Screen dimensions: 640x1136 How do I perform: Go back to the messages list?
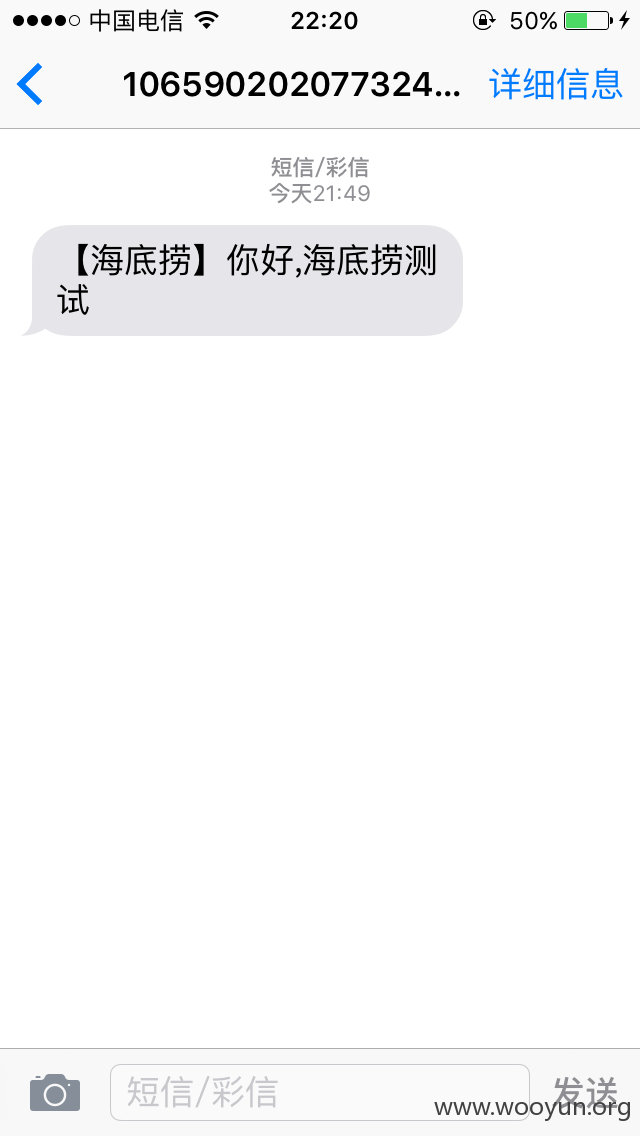point(30,84)
